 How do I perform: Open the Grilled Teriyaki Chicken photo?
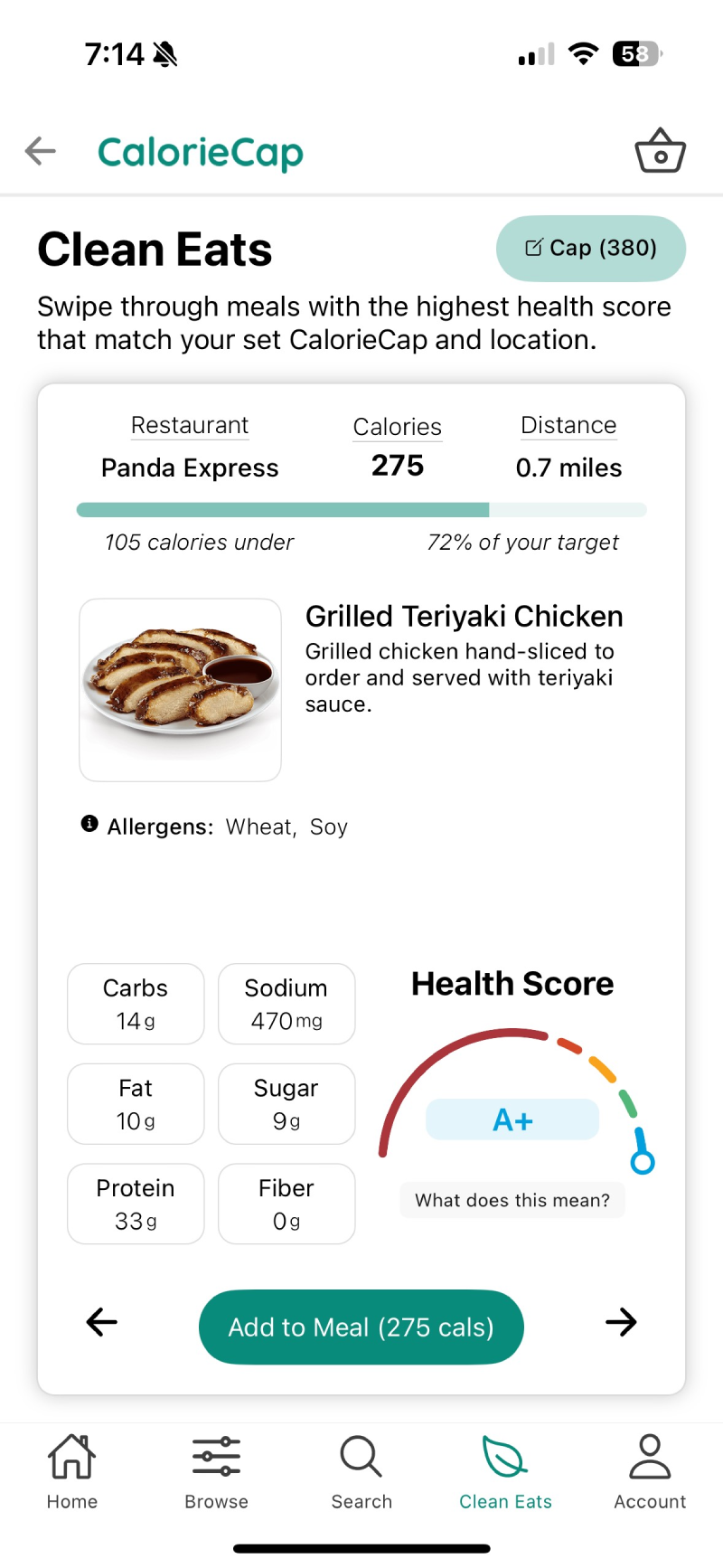point(181,689)
